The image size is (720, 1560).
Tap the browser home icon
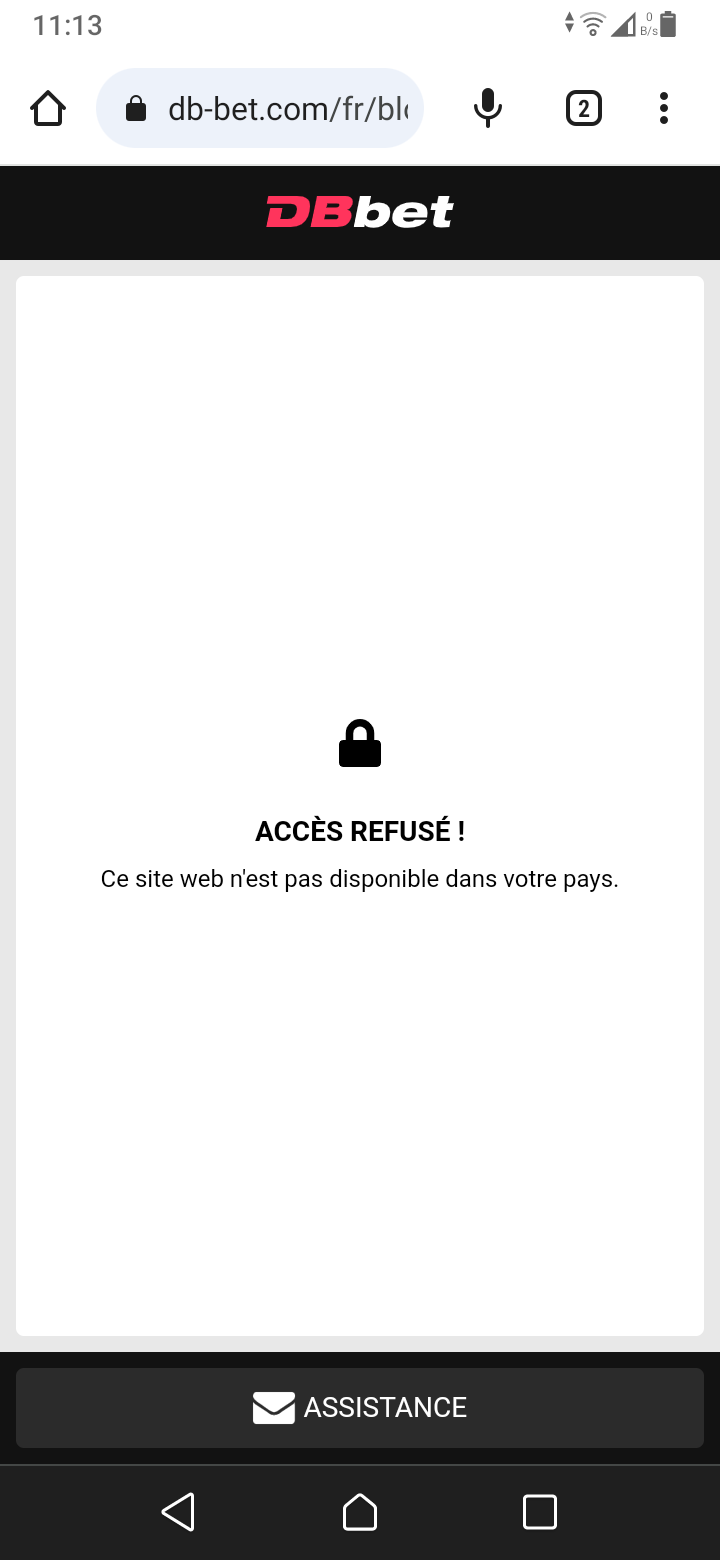coord(48,108)
